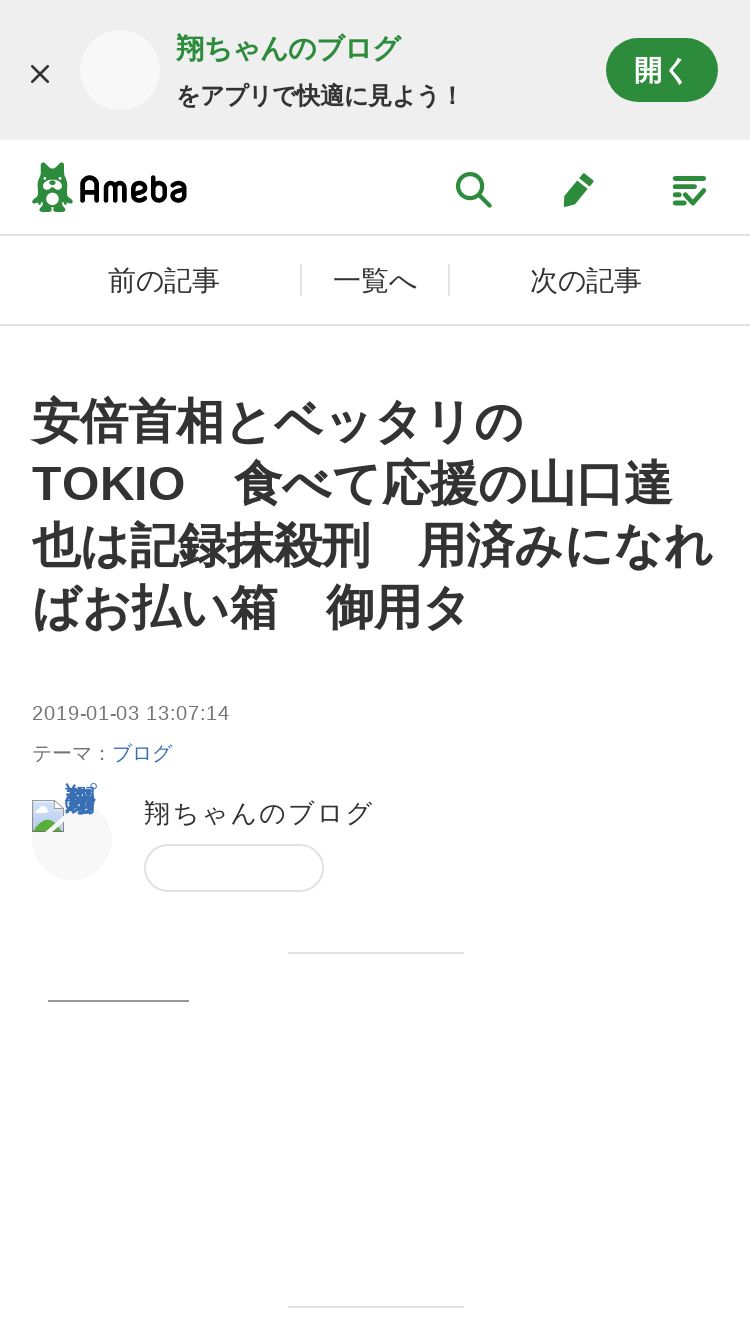The image size is (750, 1334).
Task: Open the checklist menu icon
Action: (x=689, y=190)
